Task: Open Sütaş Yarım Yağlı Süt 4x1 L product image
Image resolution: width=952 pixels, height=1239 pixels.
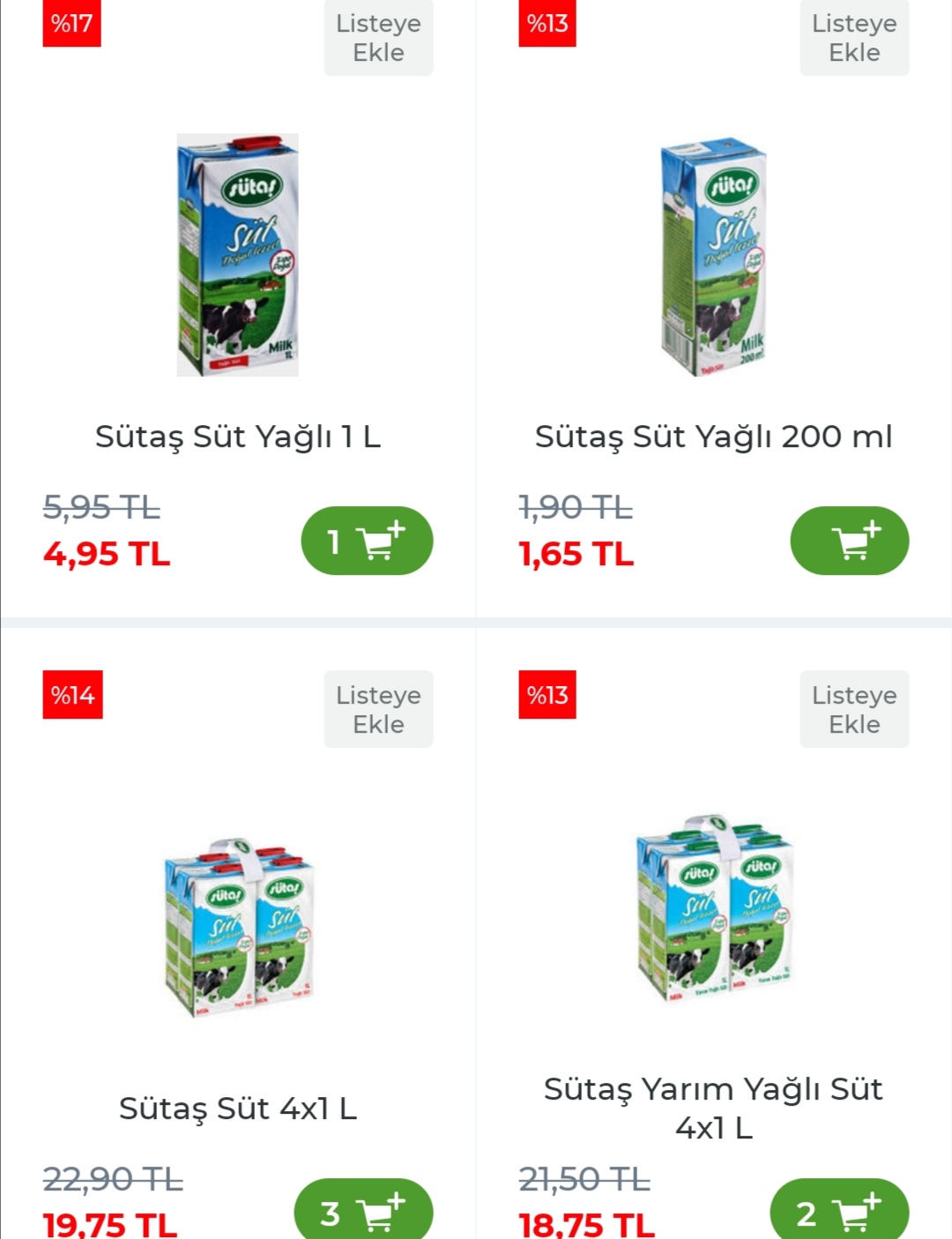Action: click(x=714, y=908)
